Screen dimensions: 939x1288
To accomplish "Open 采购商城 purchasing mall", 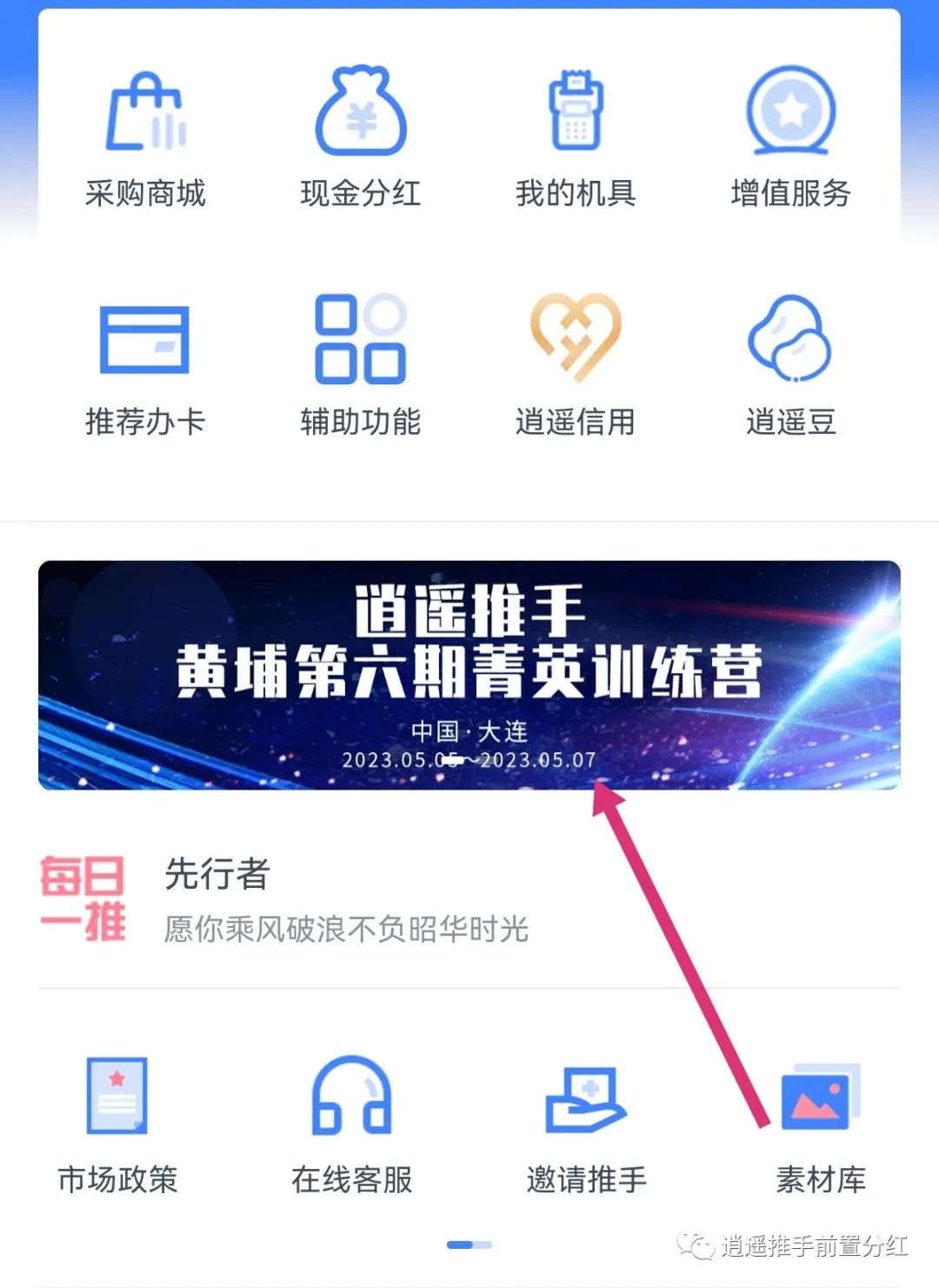I will coord(145,139).
